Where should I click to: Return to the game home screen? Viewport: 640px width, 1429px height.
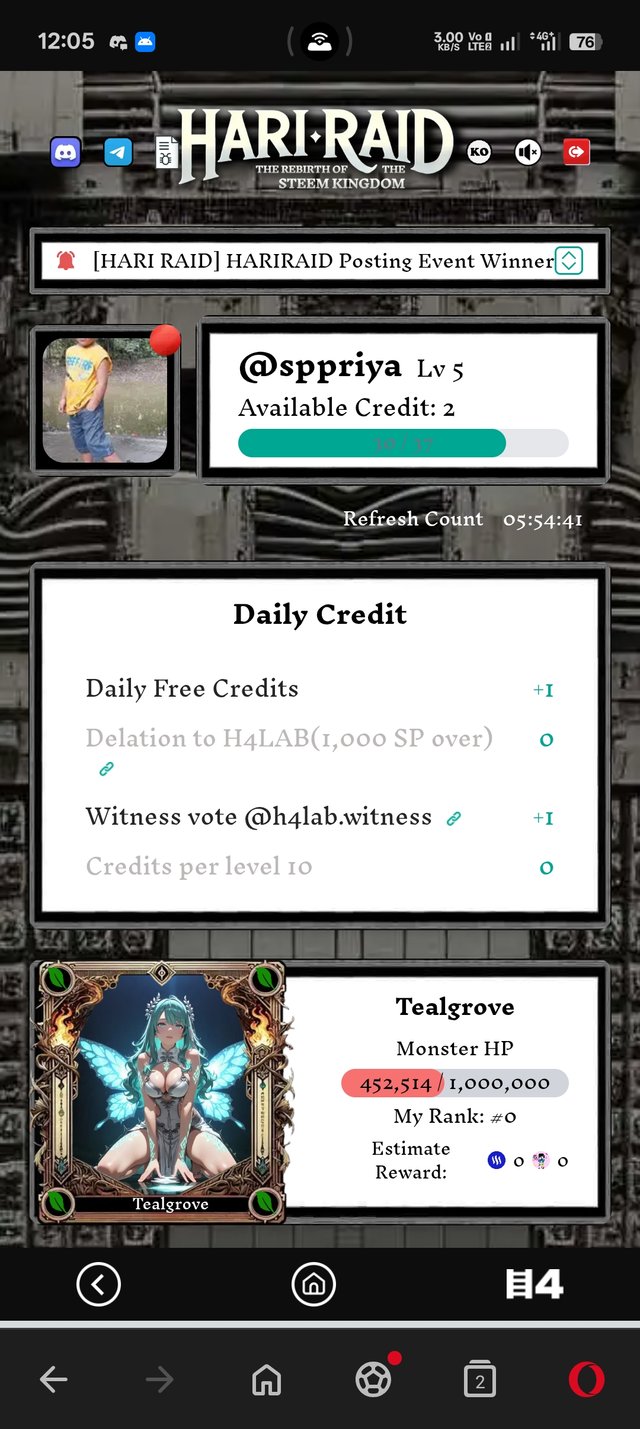(313, 1284)
